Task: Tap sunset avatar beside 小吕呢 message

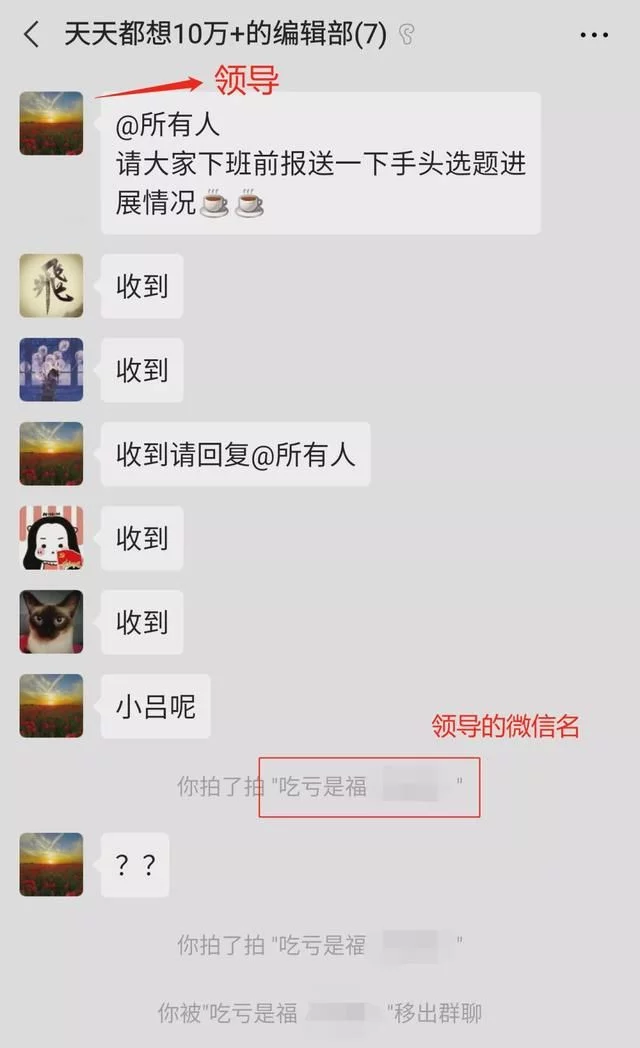Action: click(x=51, y=706)
